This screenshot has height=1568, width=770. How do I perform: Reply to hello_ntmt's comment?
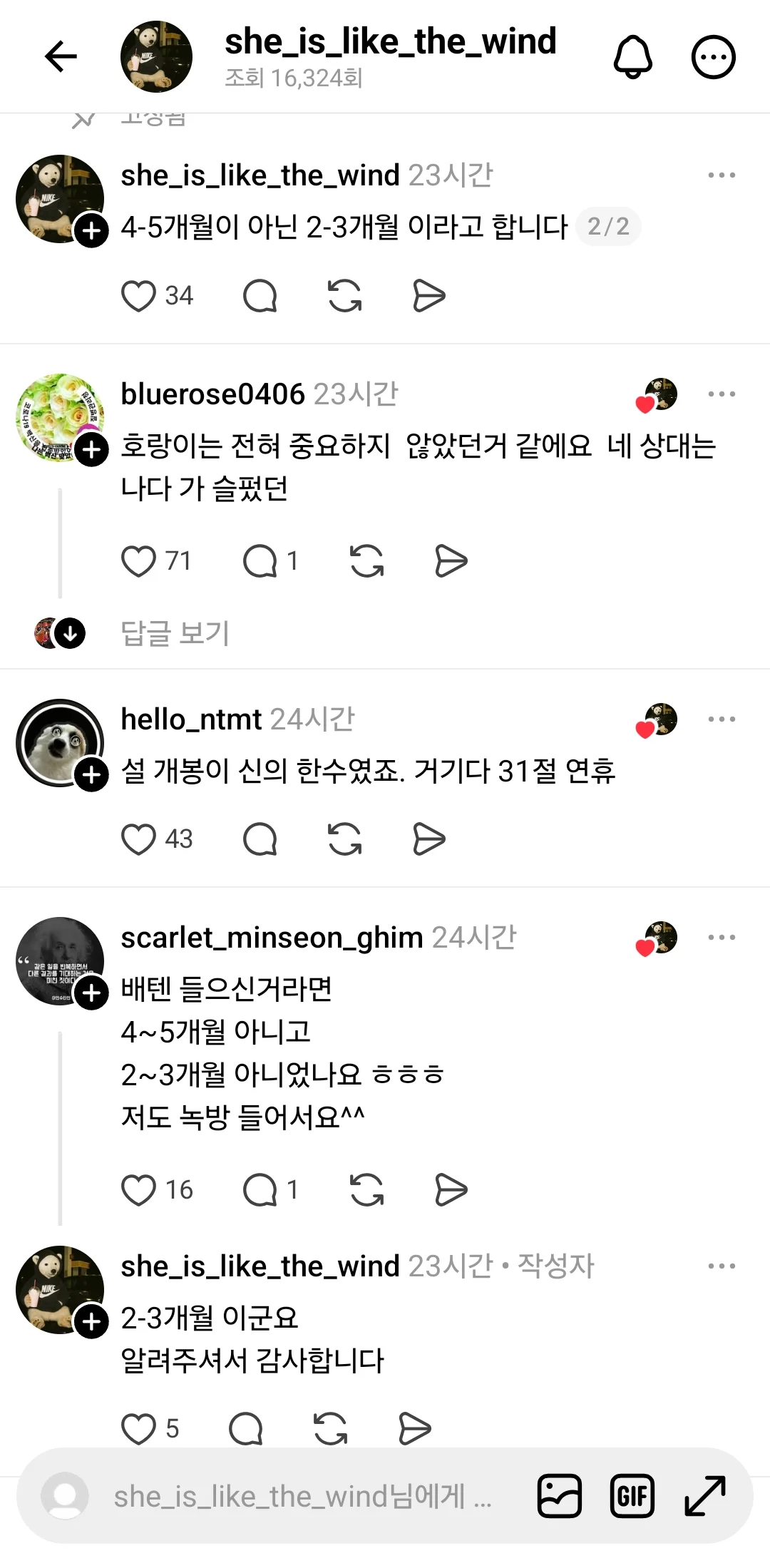tap(260, 839)
